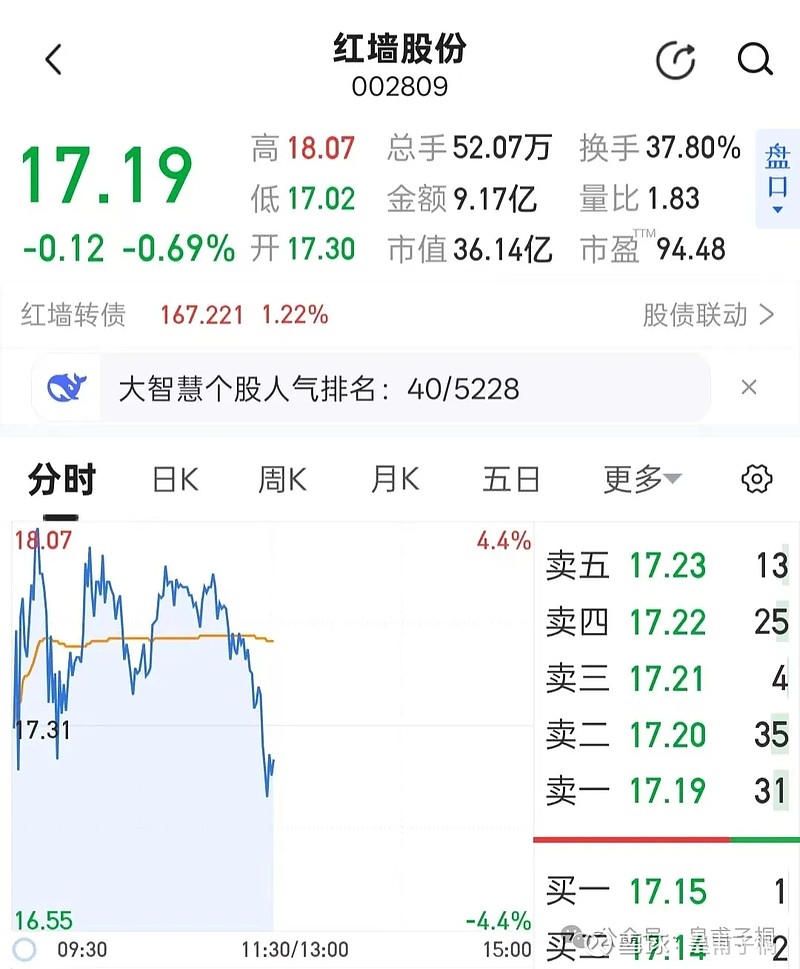Select the 买一 17.15 bid price
800x969 pixels.
coord(667,890)
